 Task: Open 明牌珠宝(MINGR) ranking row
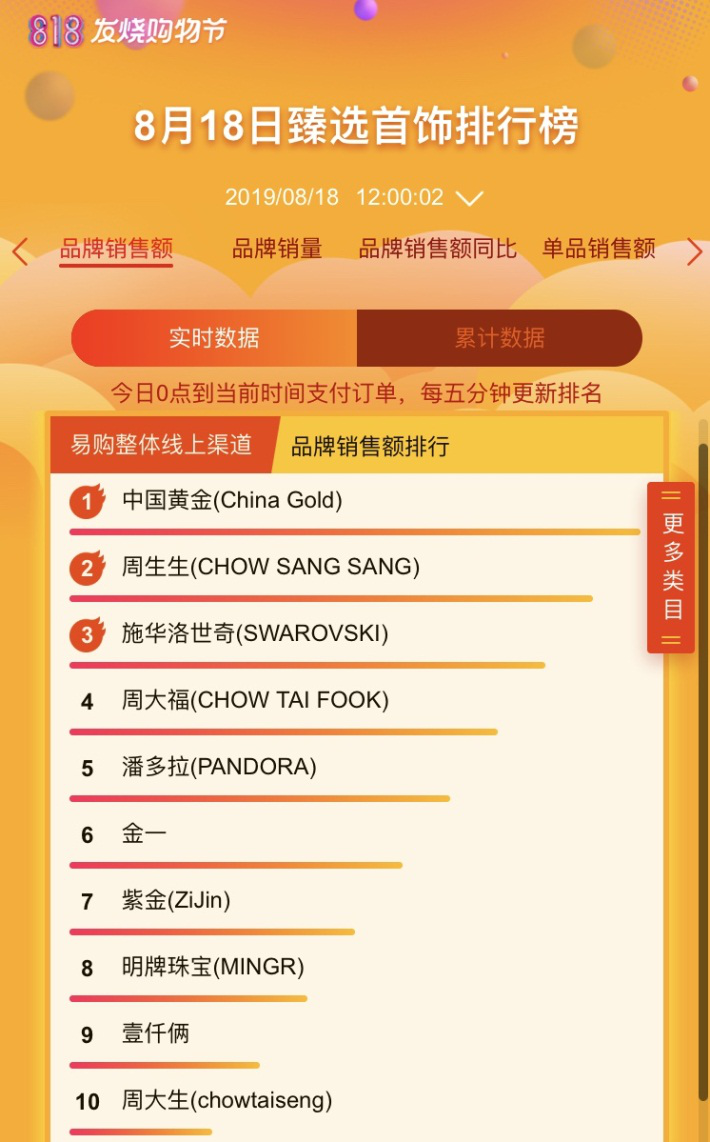(212, 967)
